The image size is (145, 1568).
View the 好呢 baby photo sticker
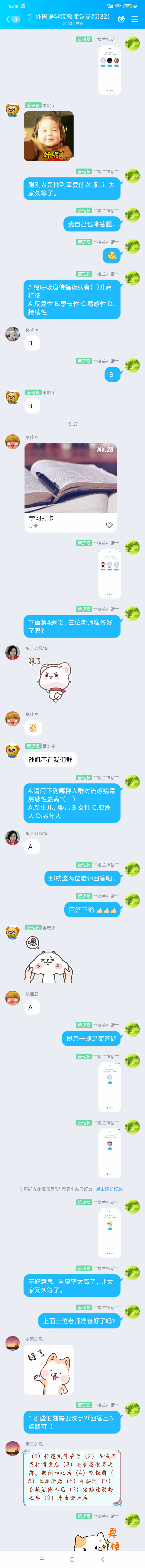49,136
